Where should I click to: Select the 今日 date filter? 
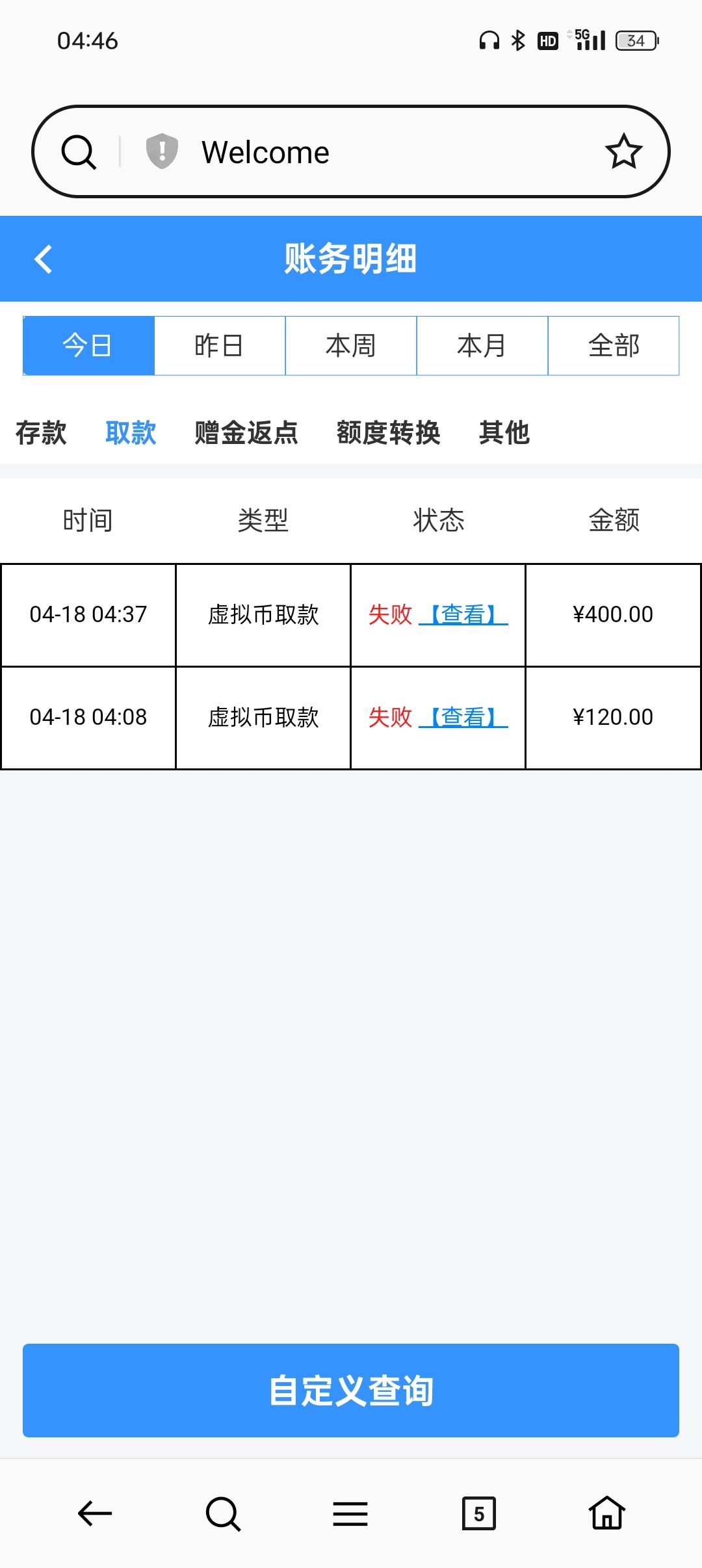(88, 346)
